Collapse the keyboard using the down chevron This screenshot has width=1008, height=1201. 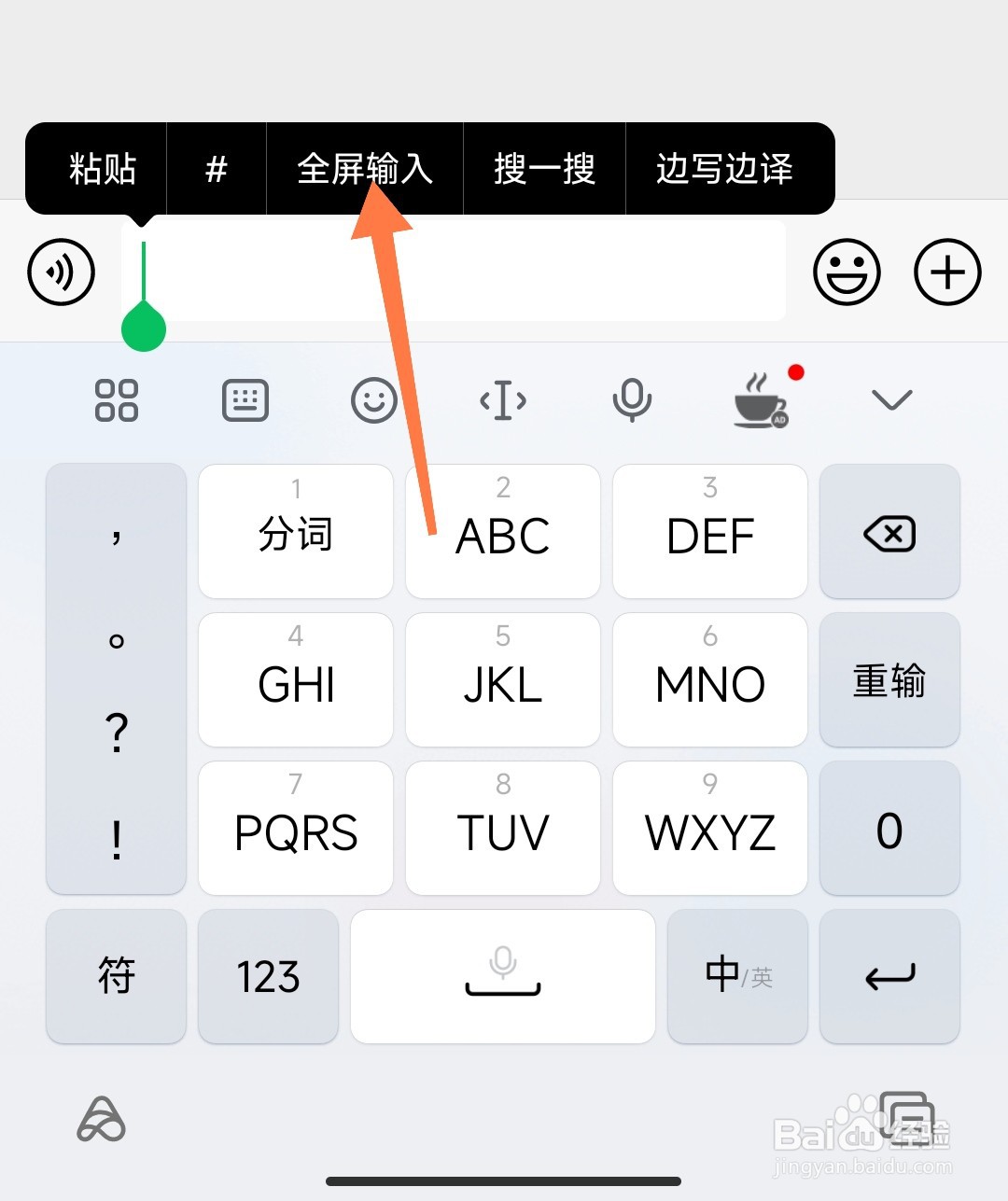890,400
